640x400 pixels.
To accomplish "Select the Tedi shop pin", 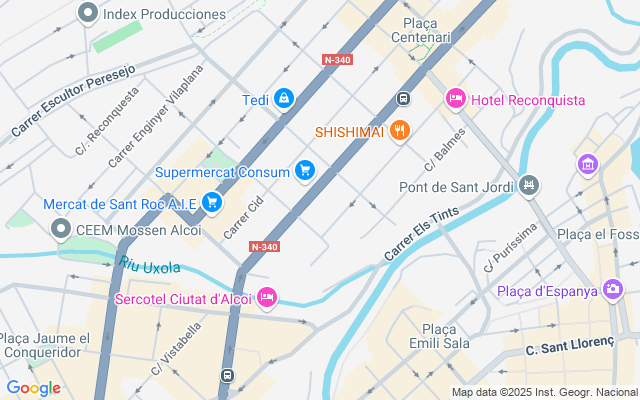I will coord(284,99).
